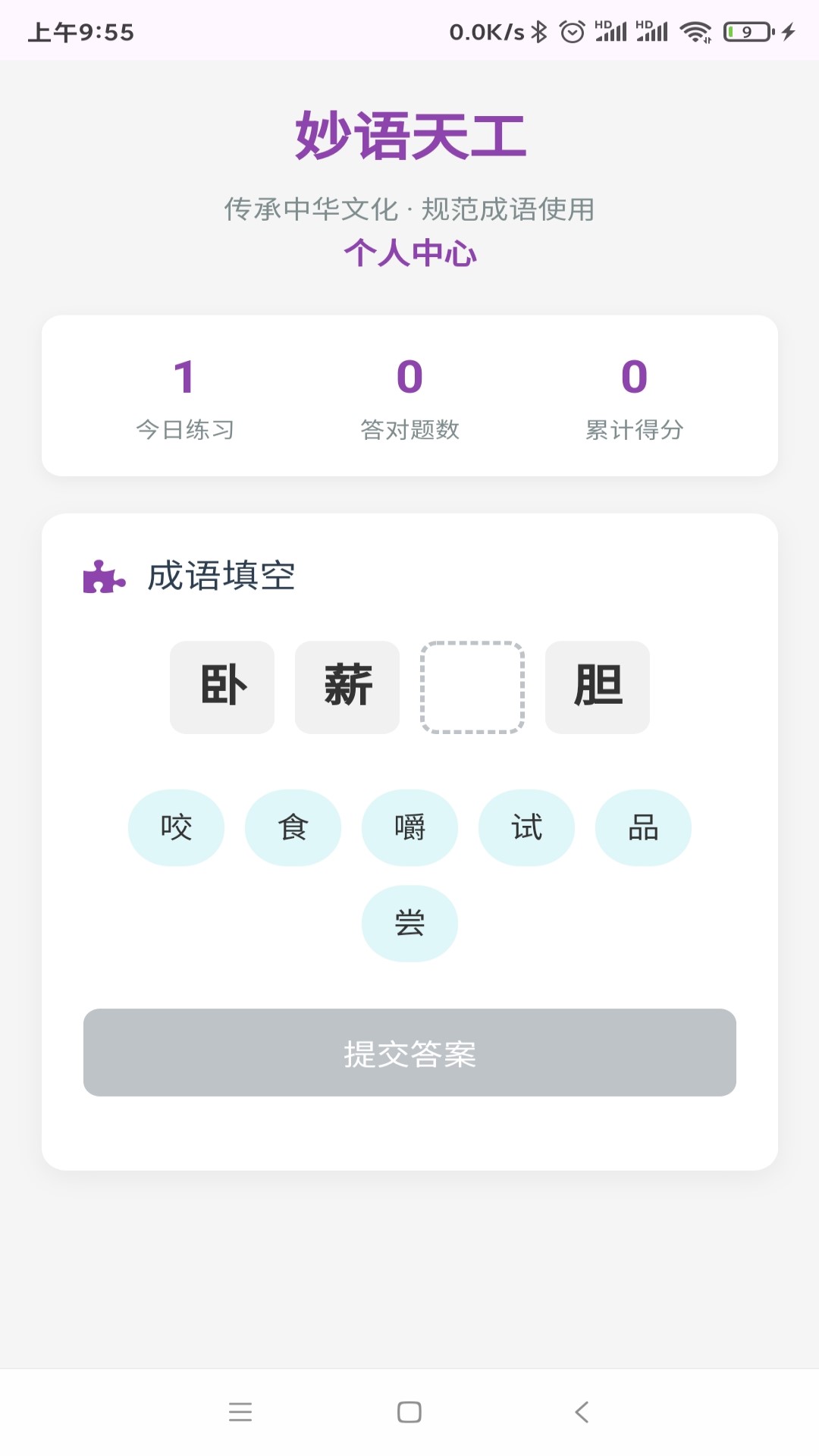This screenshot has width=819, height=1456.
Task: Tap the recent apps button in navigation bar
Action: pos(239,1407)
